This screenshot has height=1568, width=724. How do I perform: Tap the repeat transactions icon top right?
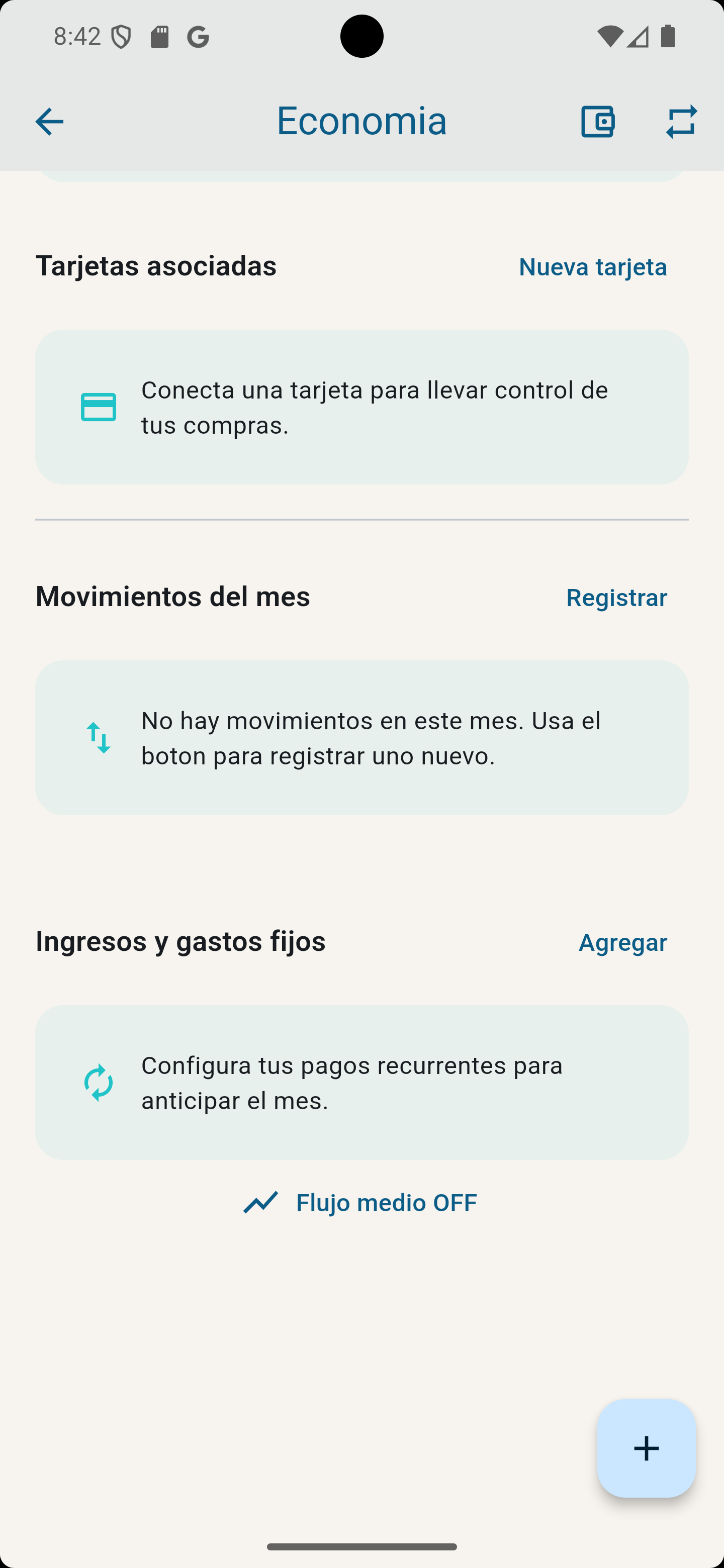tap(681, 121)
